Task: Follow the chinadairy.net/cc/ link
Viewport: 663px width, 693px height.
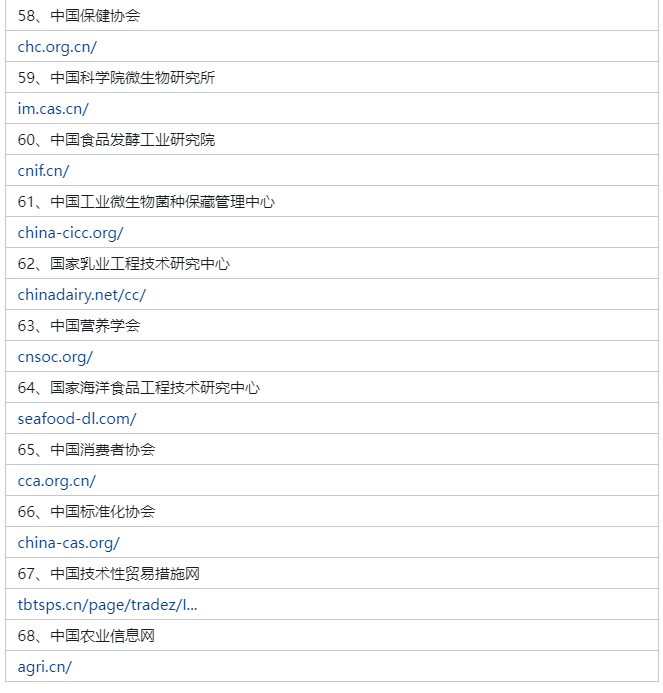Action: 81,294
